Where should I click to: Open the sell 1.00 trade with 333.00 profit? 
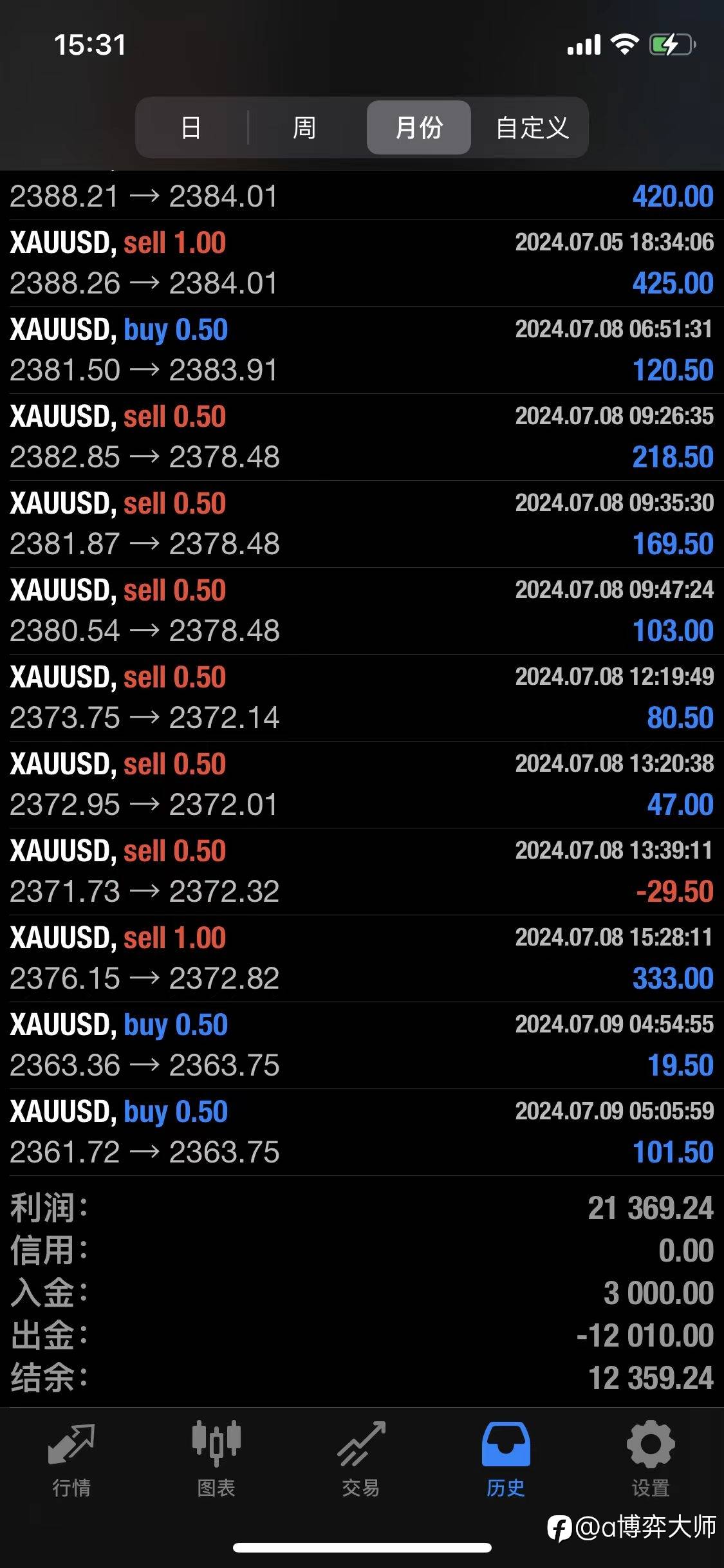[362, 958]
